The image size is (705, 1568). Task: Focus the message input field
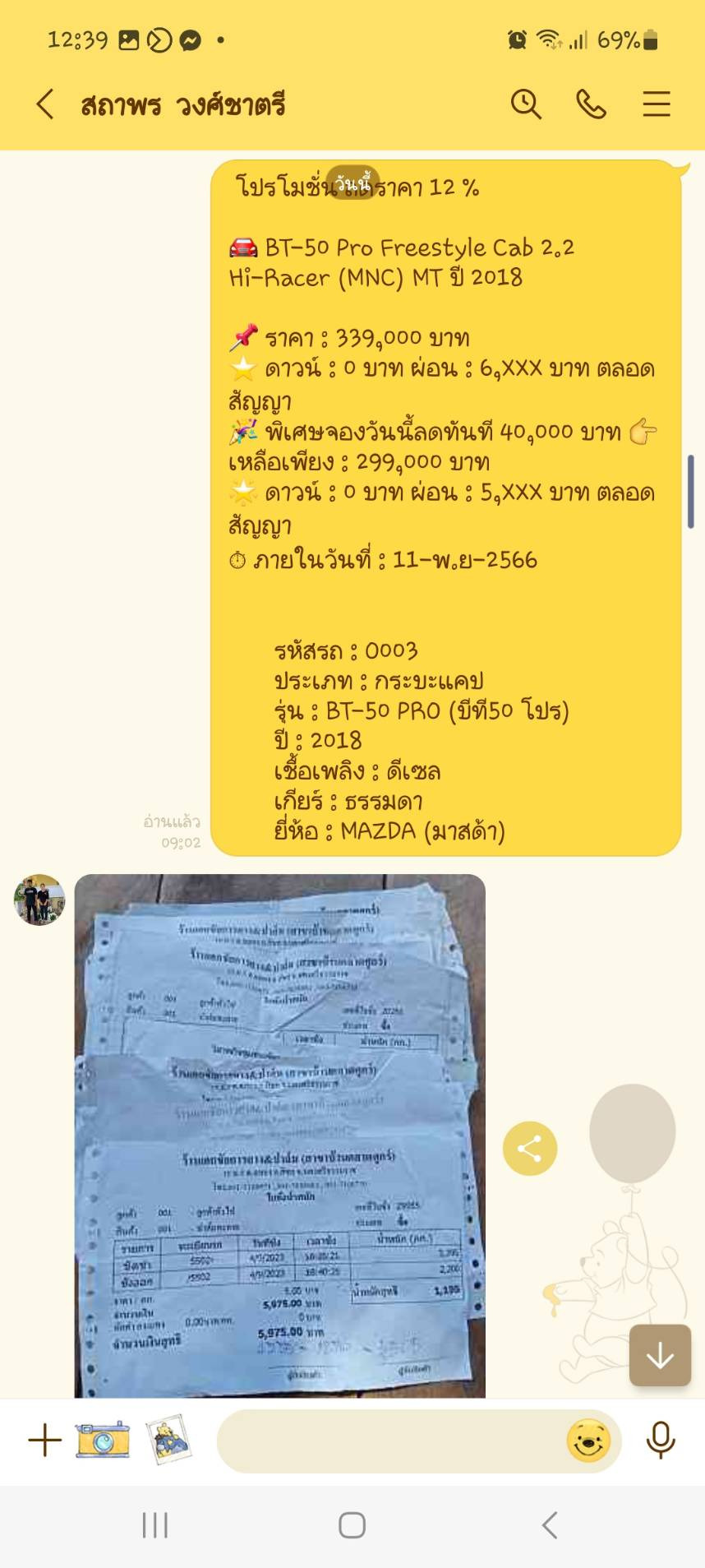[386, 1441]
